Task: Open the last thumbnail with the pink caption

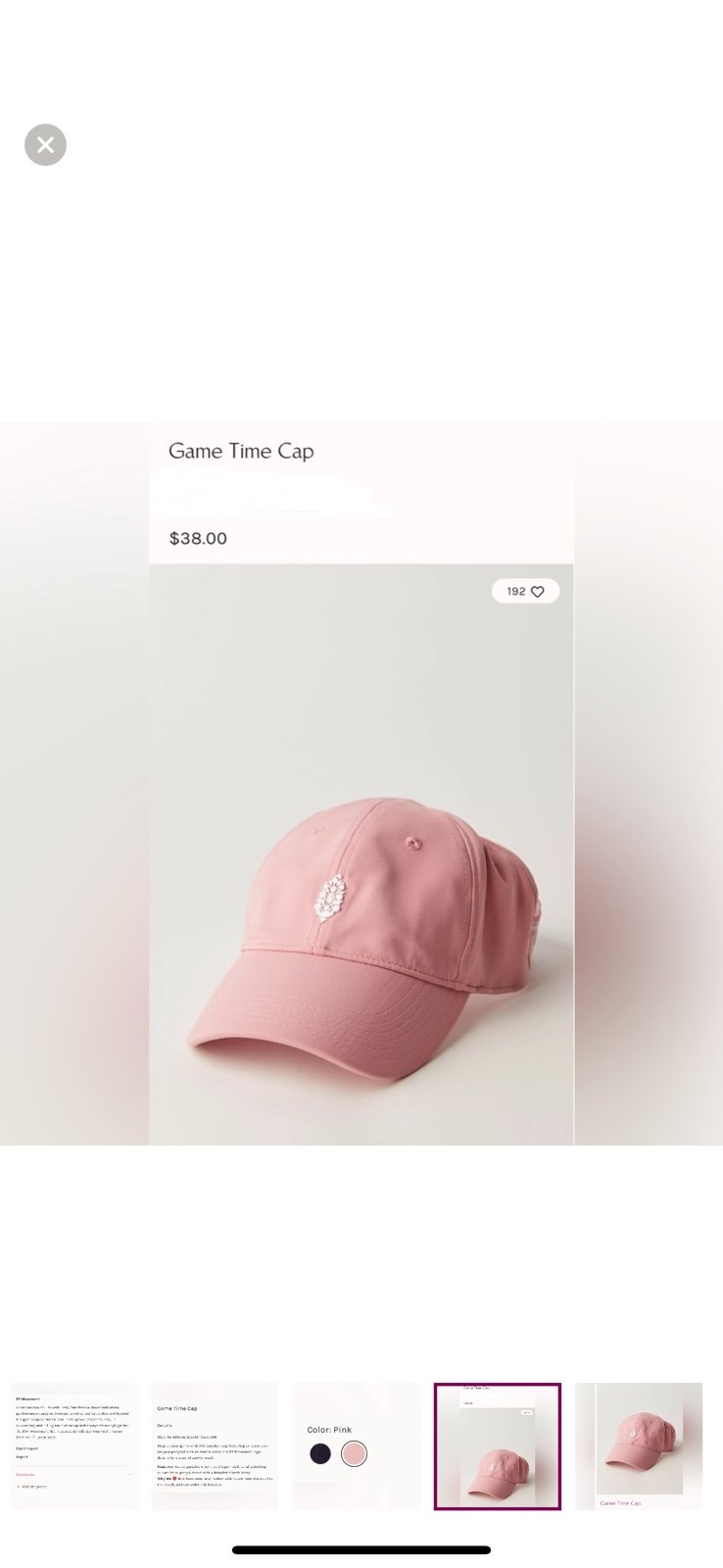Action: coord(639,1445)
